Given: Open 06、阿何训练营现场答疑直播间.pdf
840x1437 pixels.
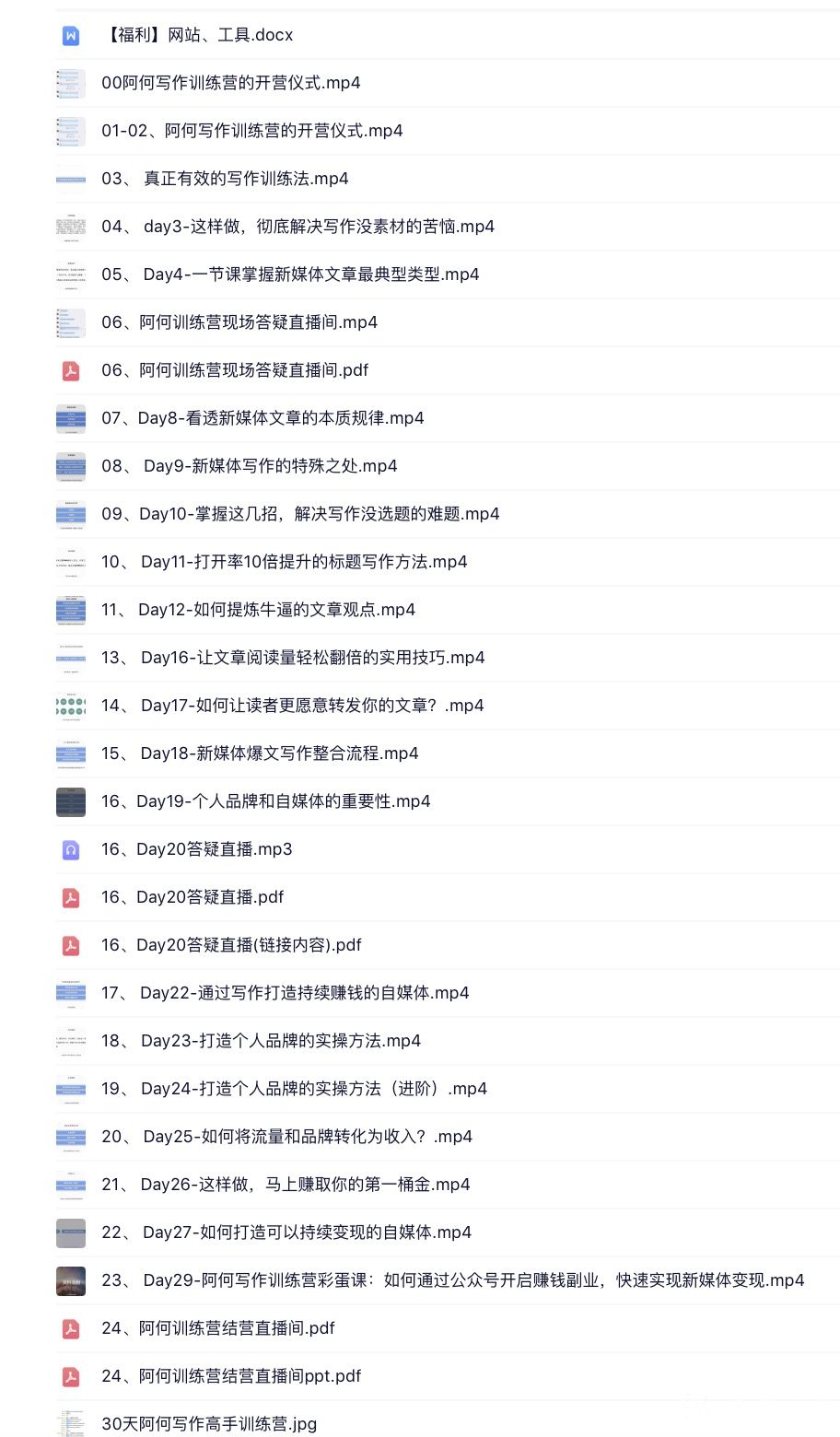Looking at the screenshot, I should (x=235, y=370).
